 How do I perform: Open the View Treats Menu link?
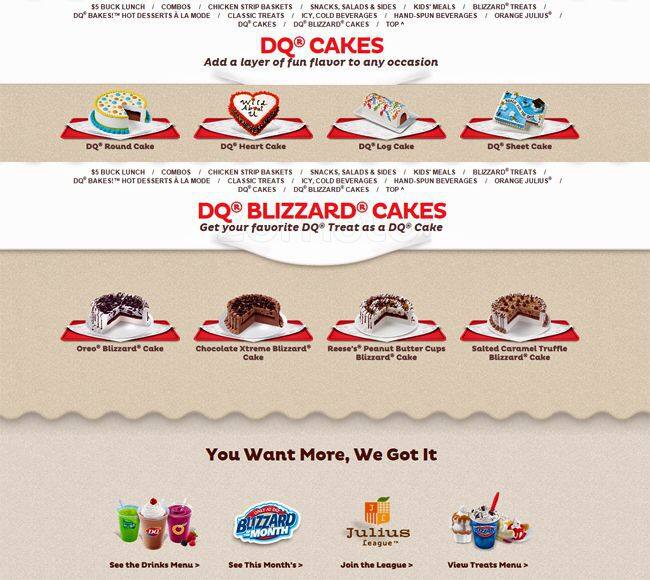pyautogui.click(x=488, y=565)
